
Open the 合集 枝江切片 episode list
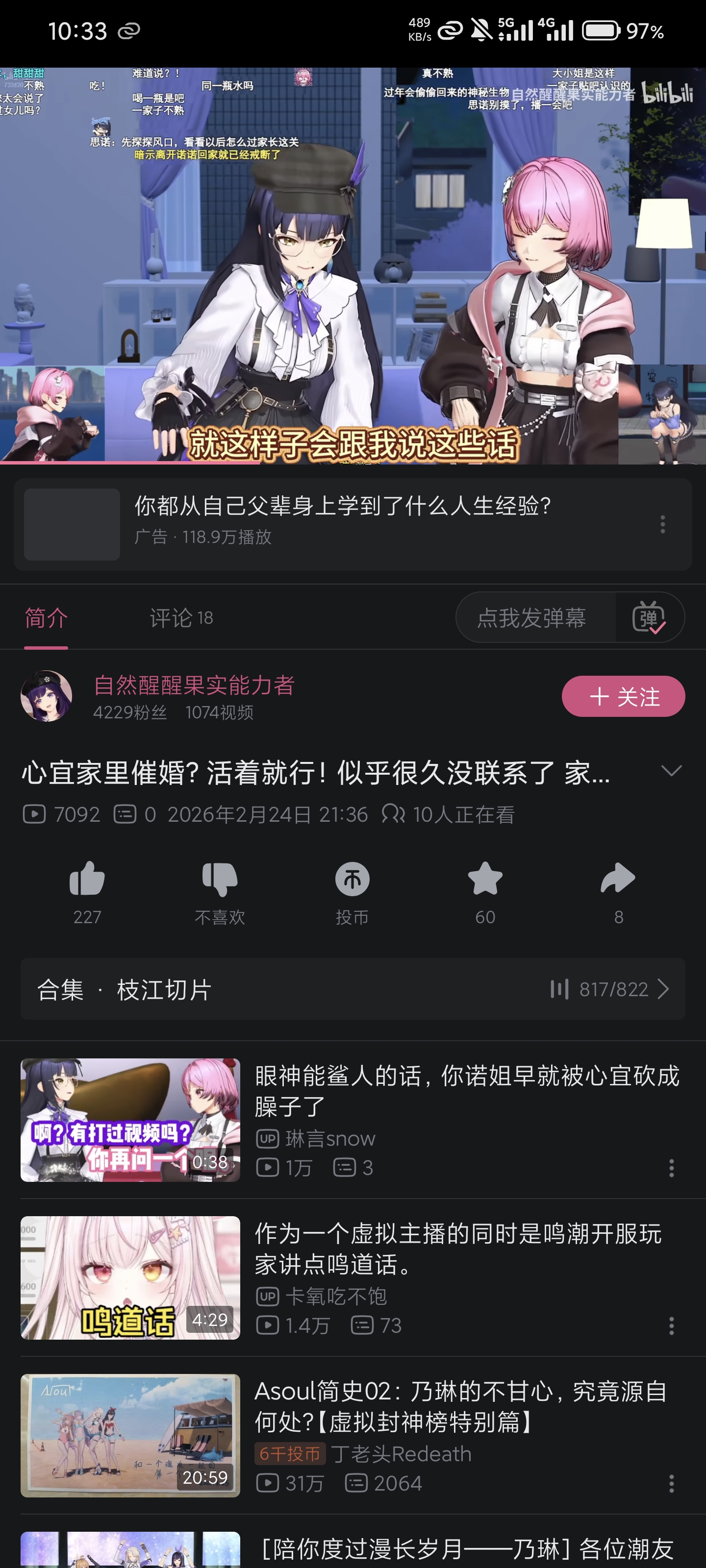tap(353, 989)
